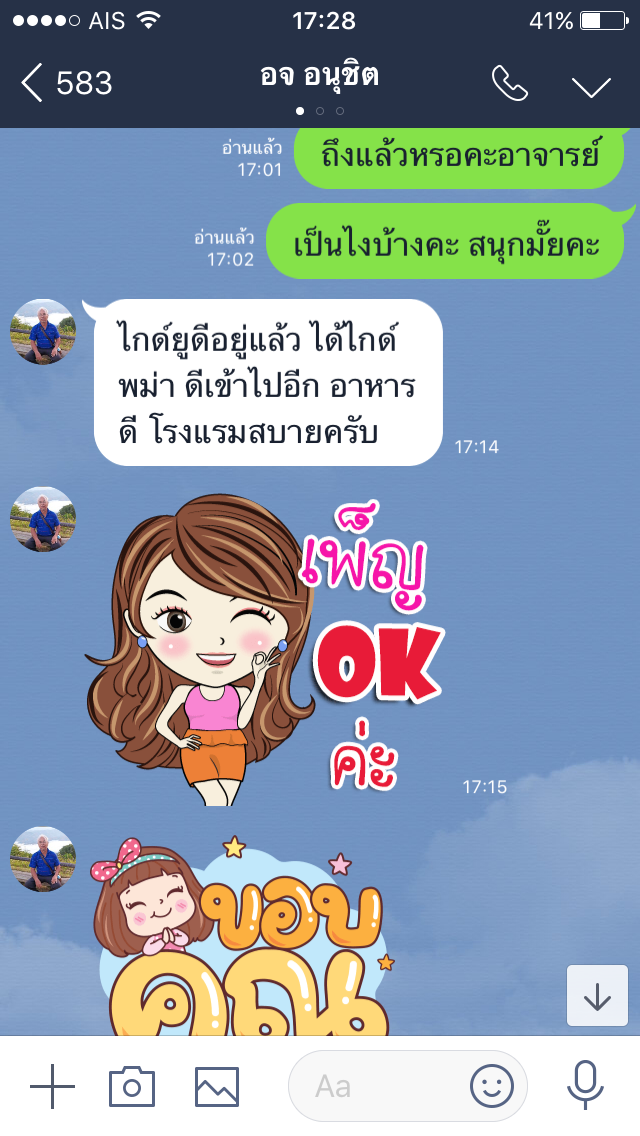Go back to the chat list
640x1136 pixels.
(65, 84)
